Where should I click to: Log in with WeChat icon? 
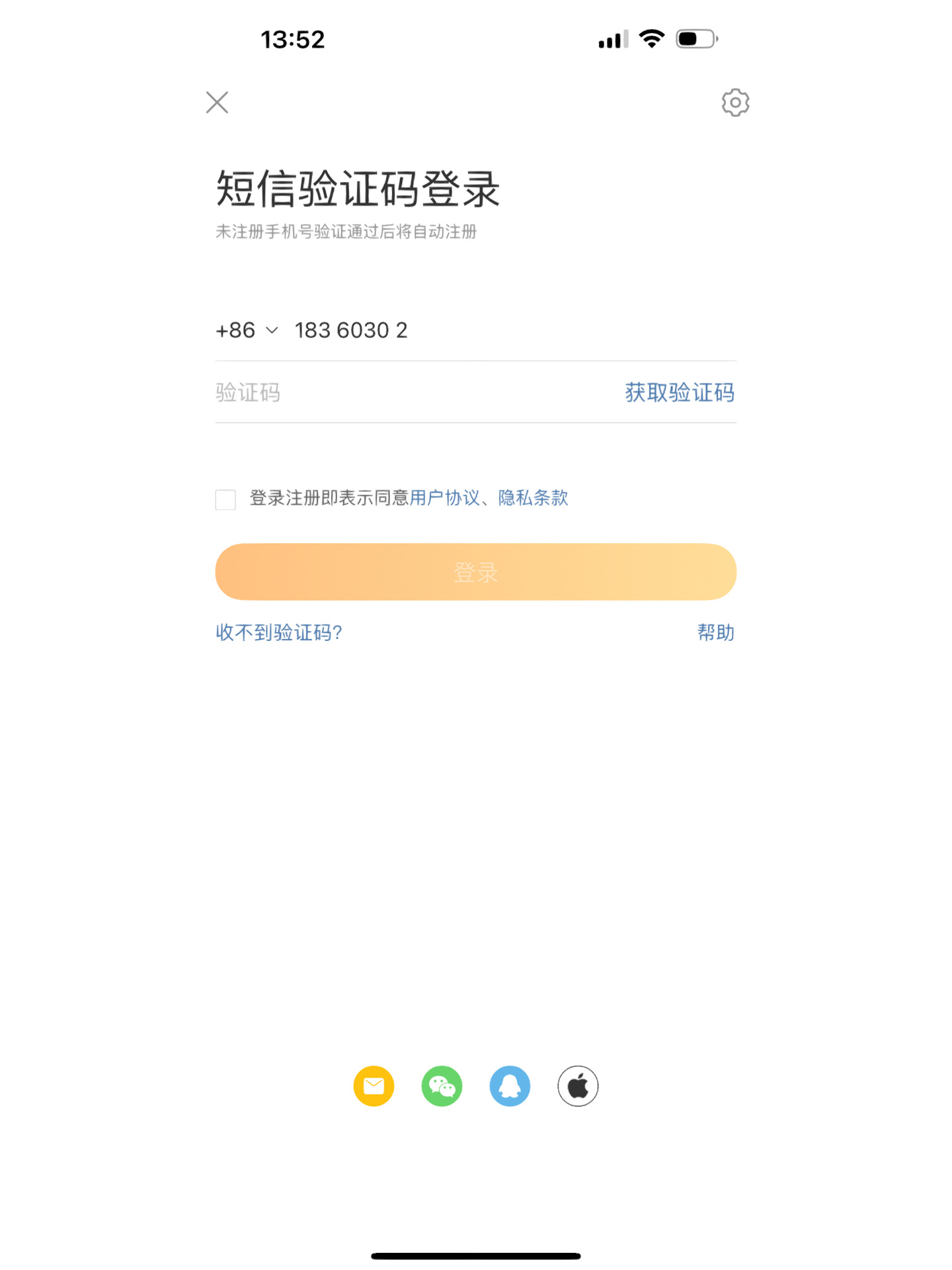[442, 1085]
